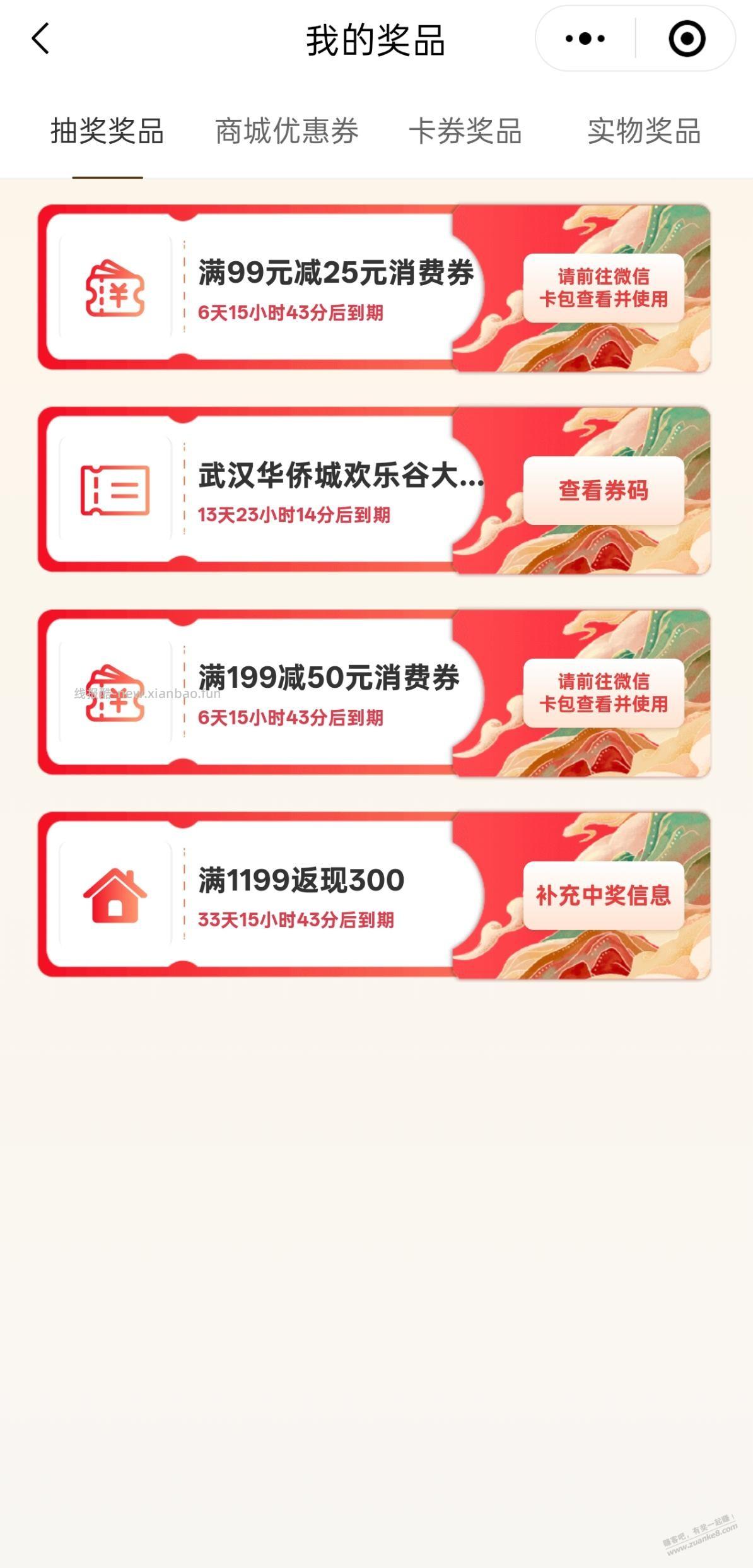
Task: Click the WeChat capsule circle button
Action: 686,39
